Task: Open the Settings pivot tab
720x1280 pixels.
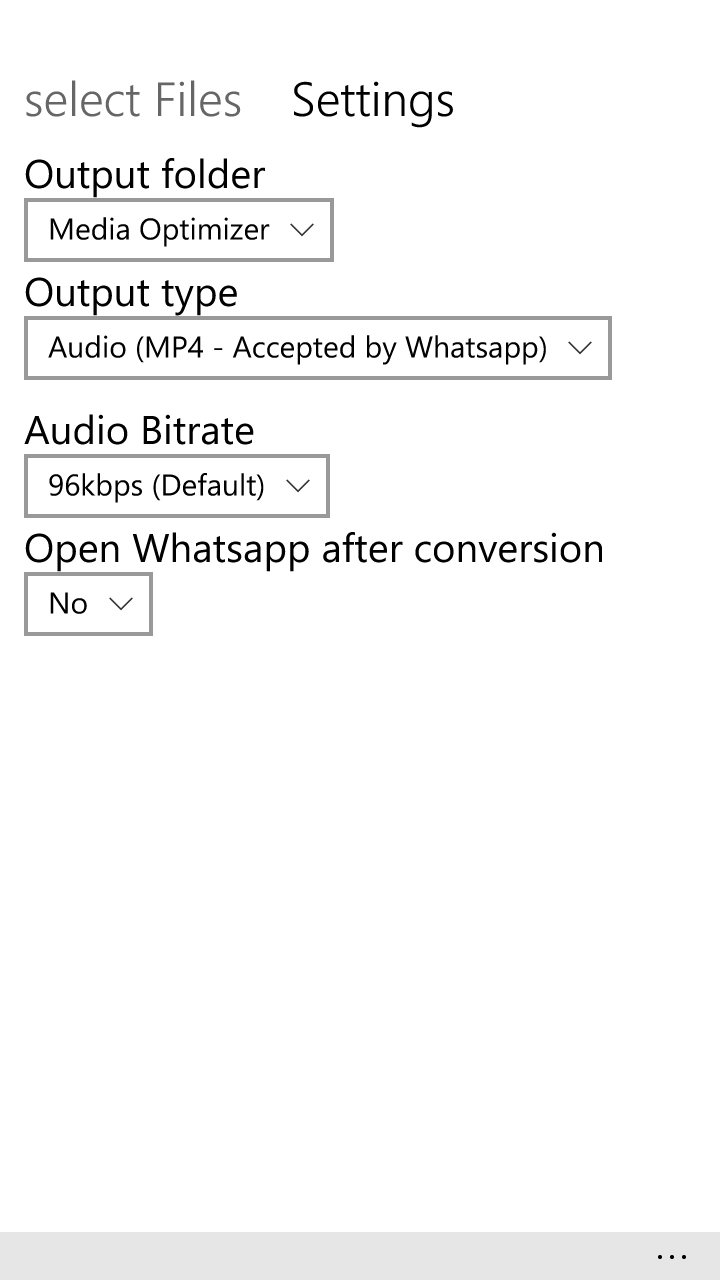Action: (373, 101)
